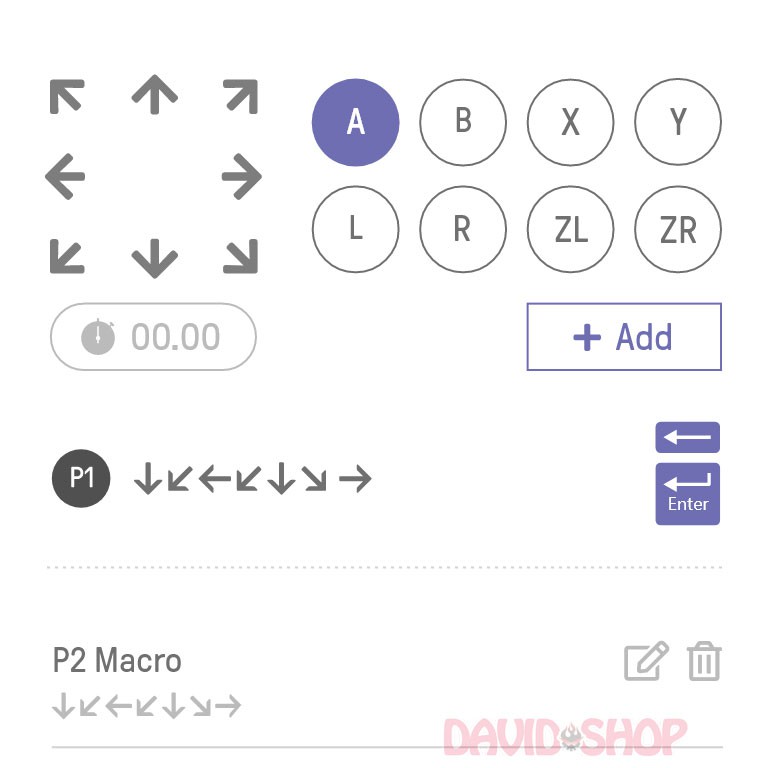This screenshot has height=768, width=768.
Task: Select the B button
Action: click(x=463, y=122)
